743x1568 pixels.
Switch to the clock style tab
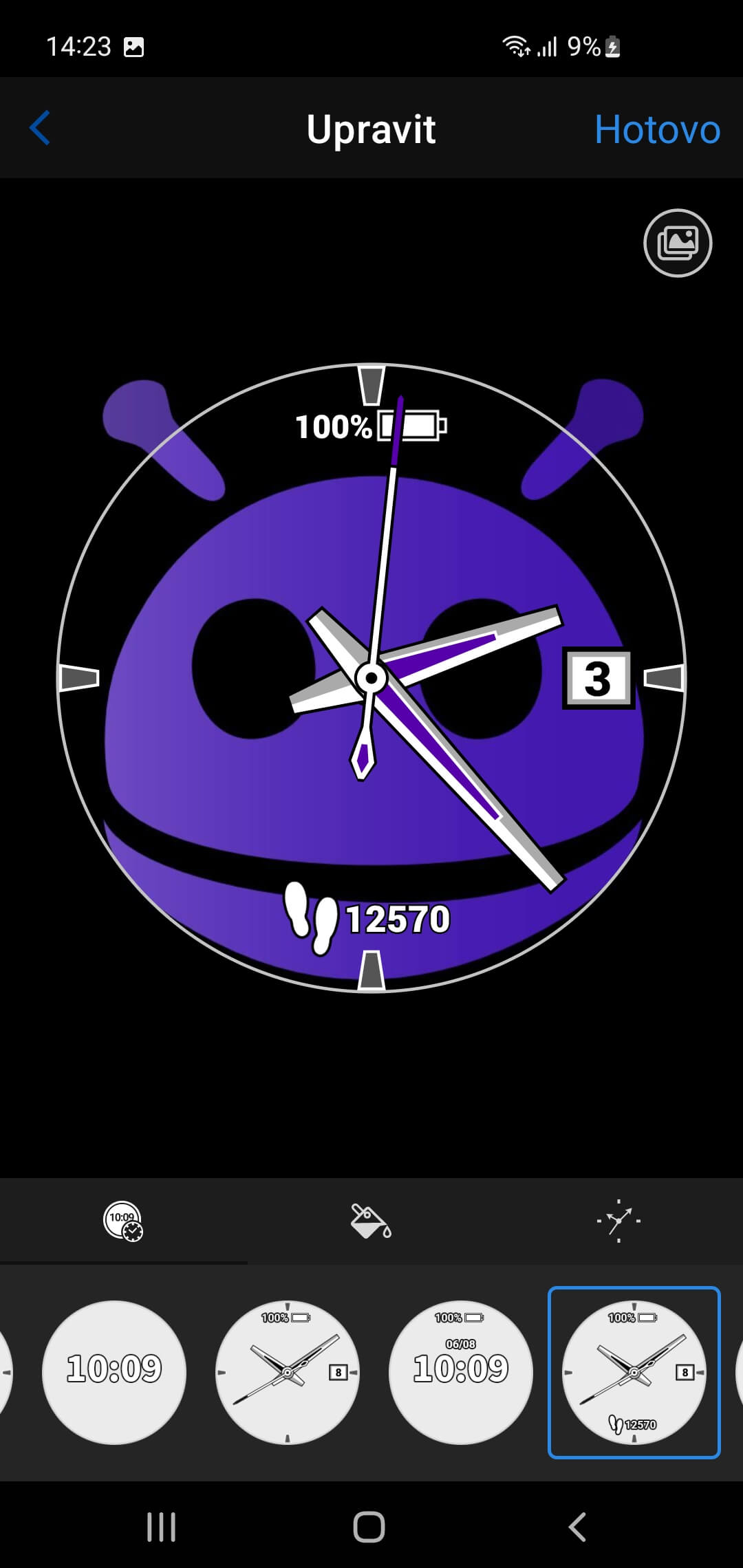coord(123,1221)
